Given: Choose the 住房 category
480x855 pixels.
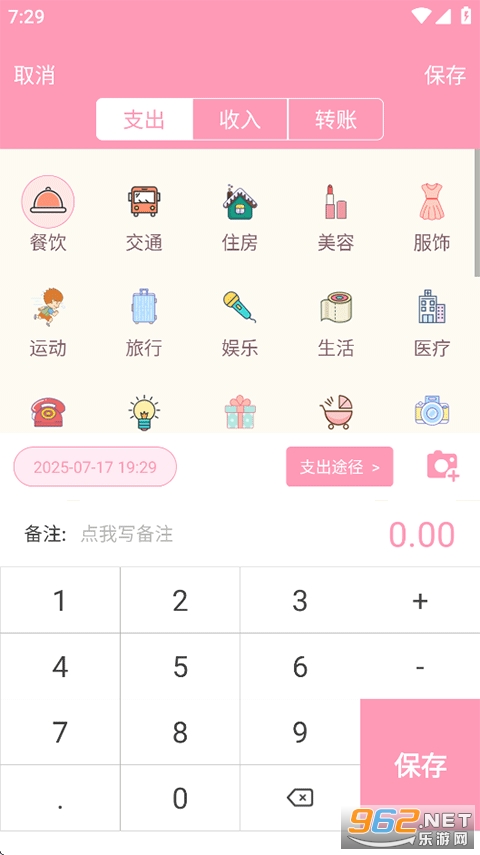Looking at the screenshot, I should (240, 218).
